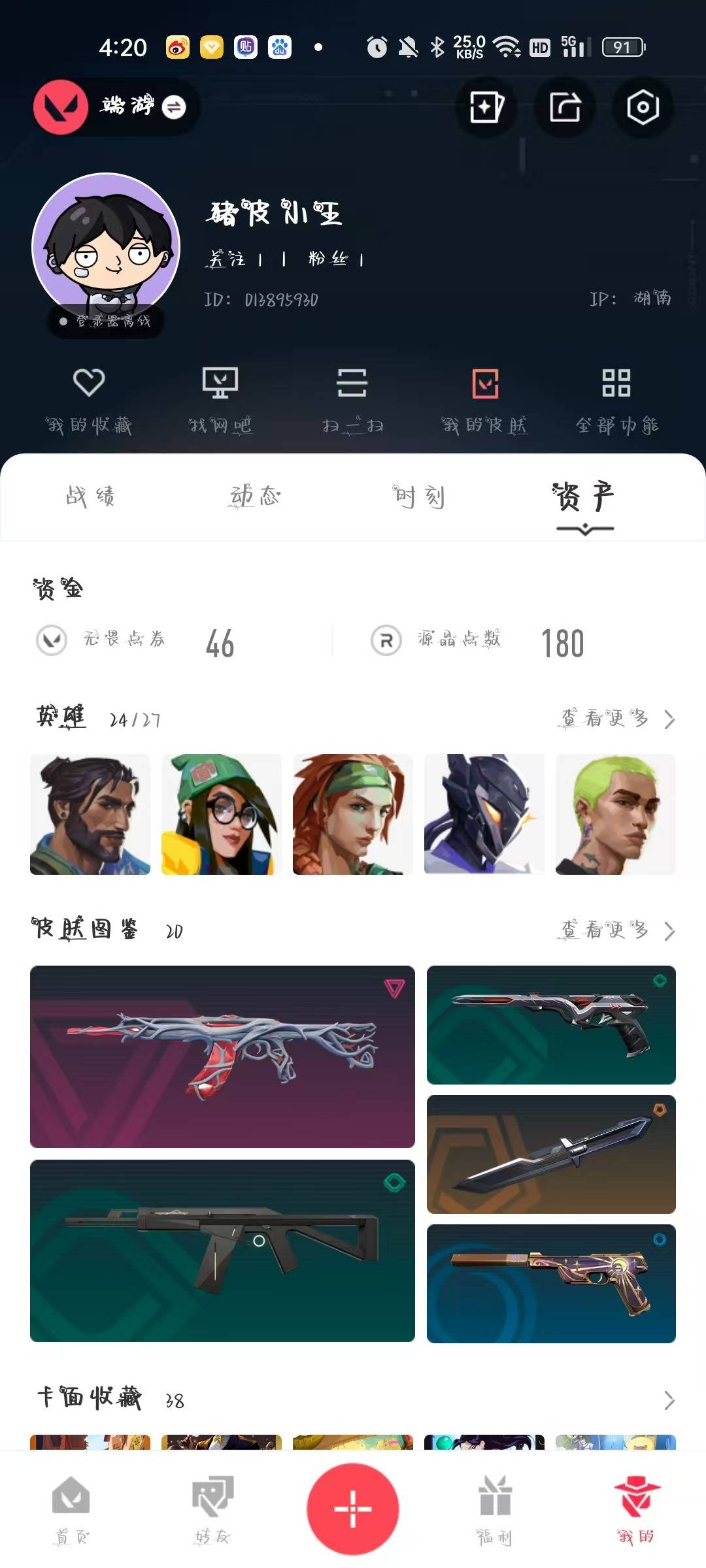View more heroes via 查看更多
The image size is (706, 1568).
pos(617,719)
